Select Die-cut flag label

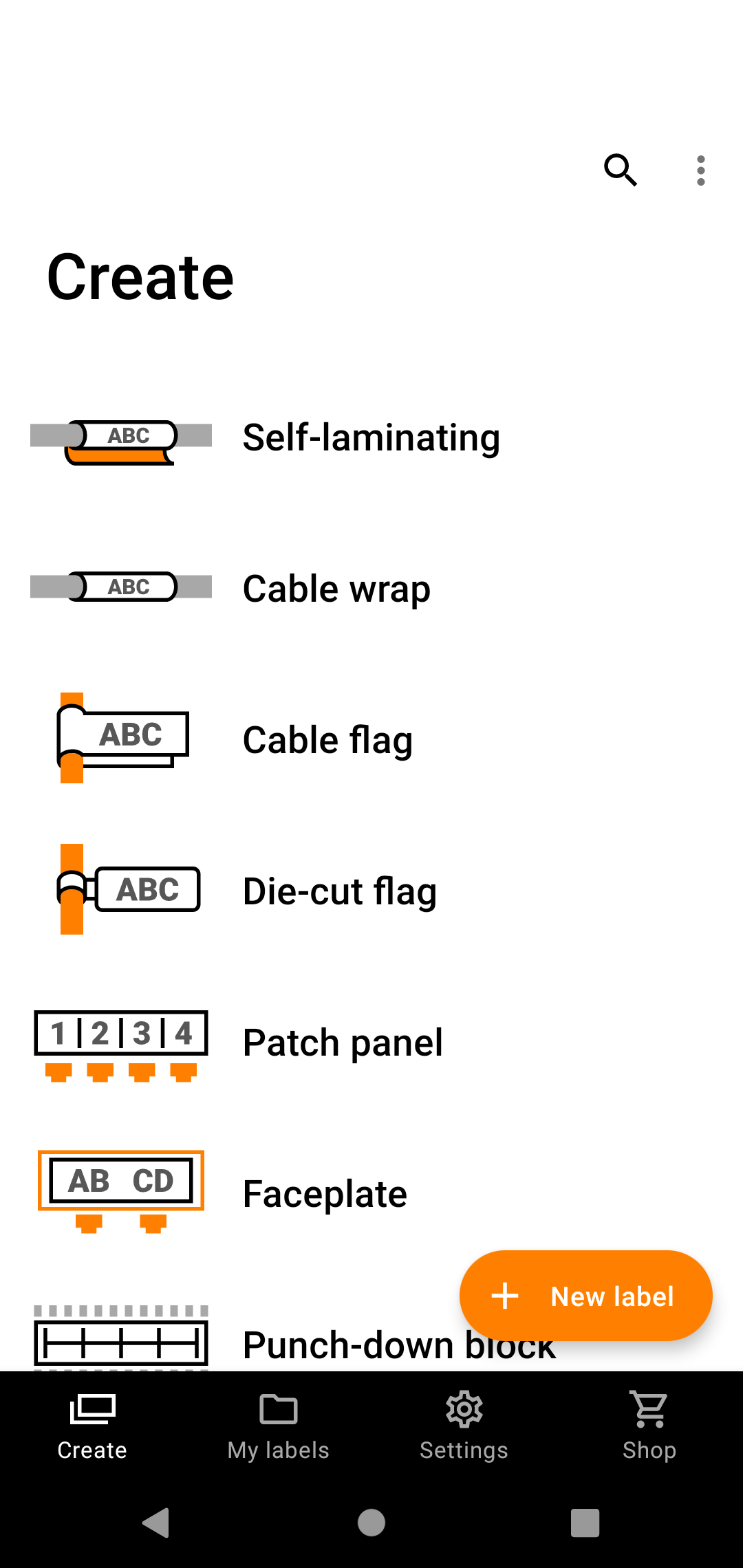click(x=339, y=892)
